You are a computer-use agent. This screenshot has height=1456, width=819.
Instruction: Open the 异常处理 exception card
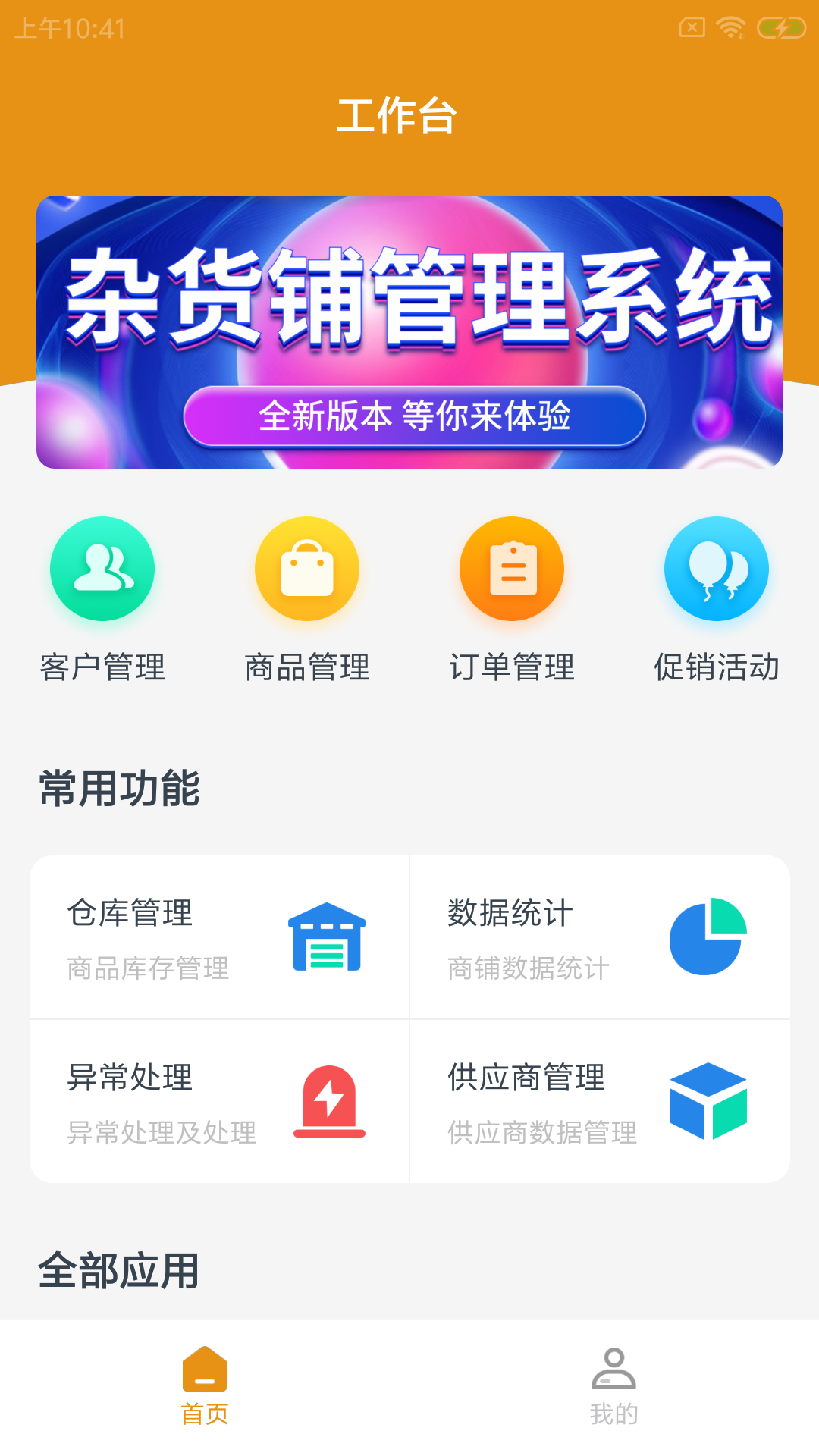(219, 1101)
